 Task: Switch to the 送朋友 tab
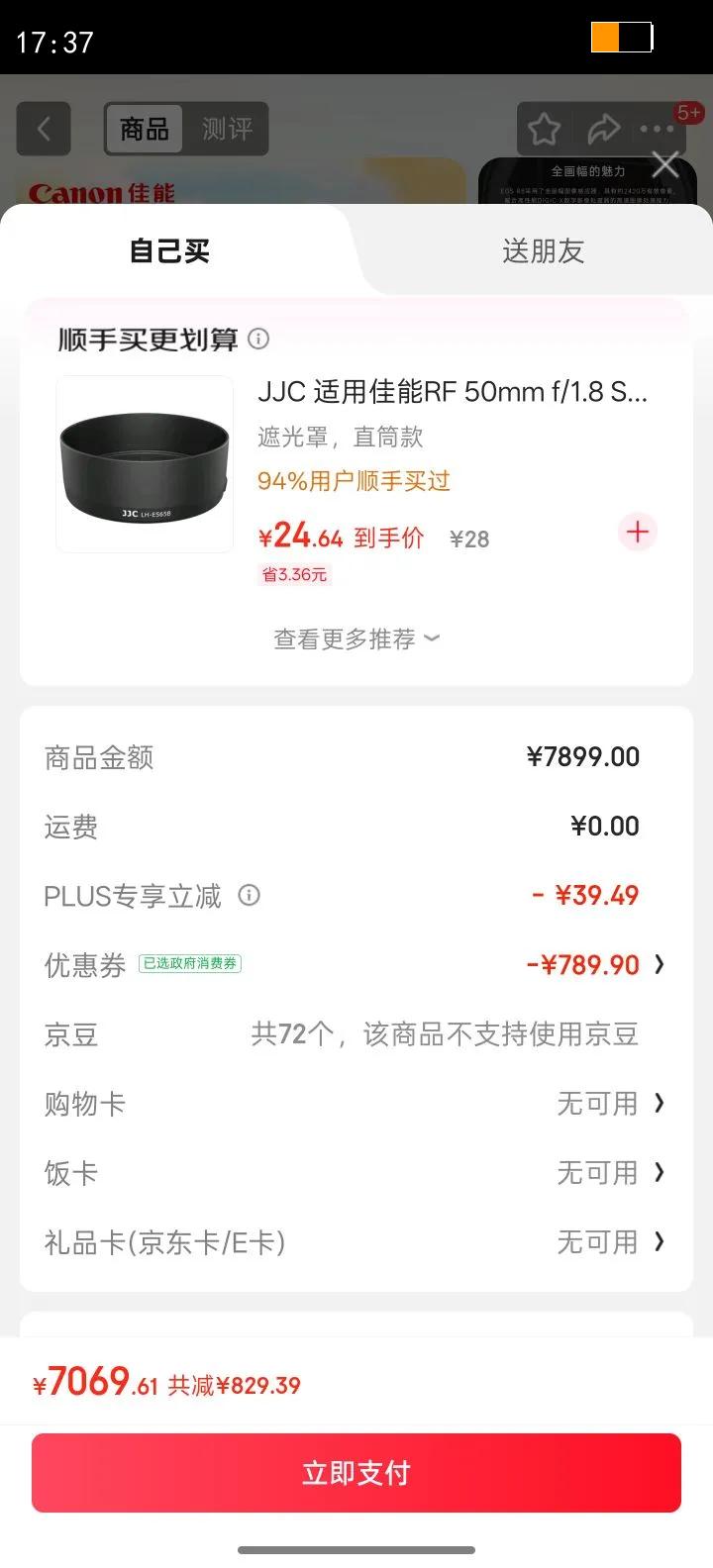coord(543,251)
